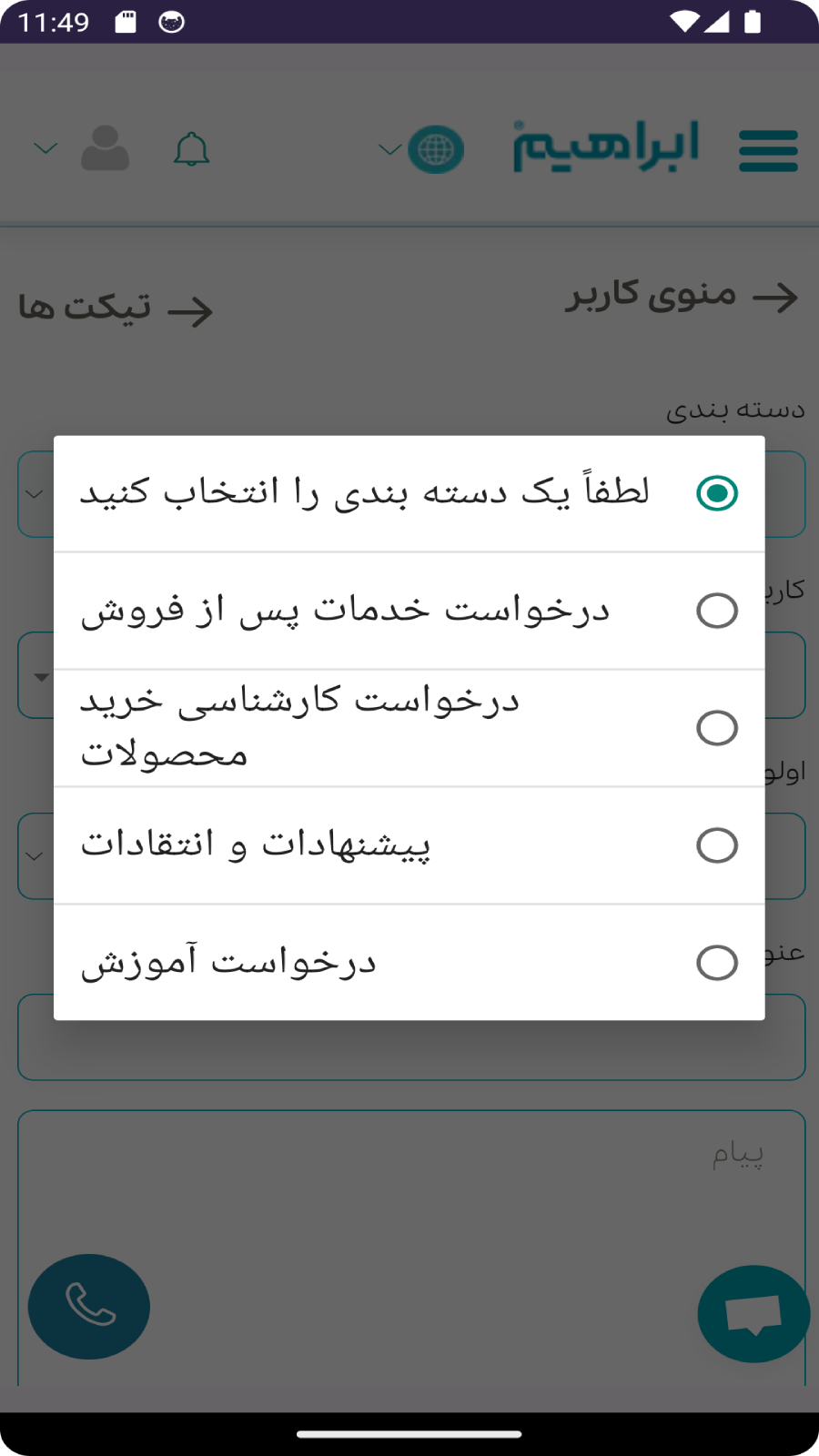
Task: Click the user profile icon
Action: coord(104,149)
